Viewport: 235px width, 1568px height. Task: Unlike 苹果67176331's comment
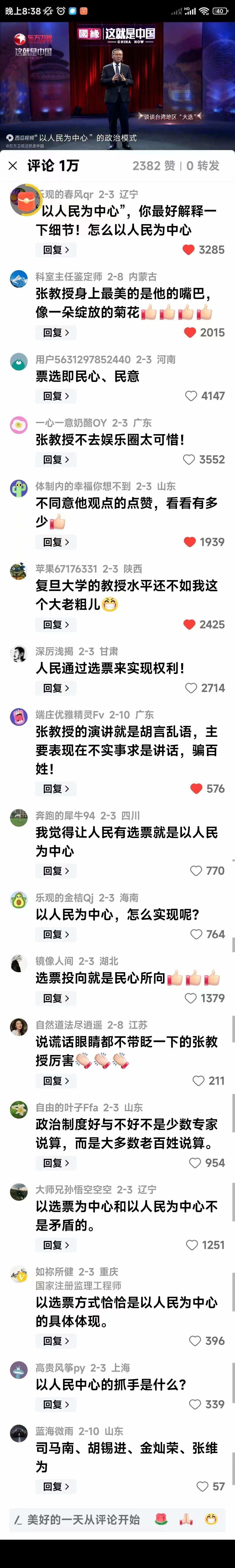point(190,625)
